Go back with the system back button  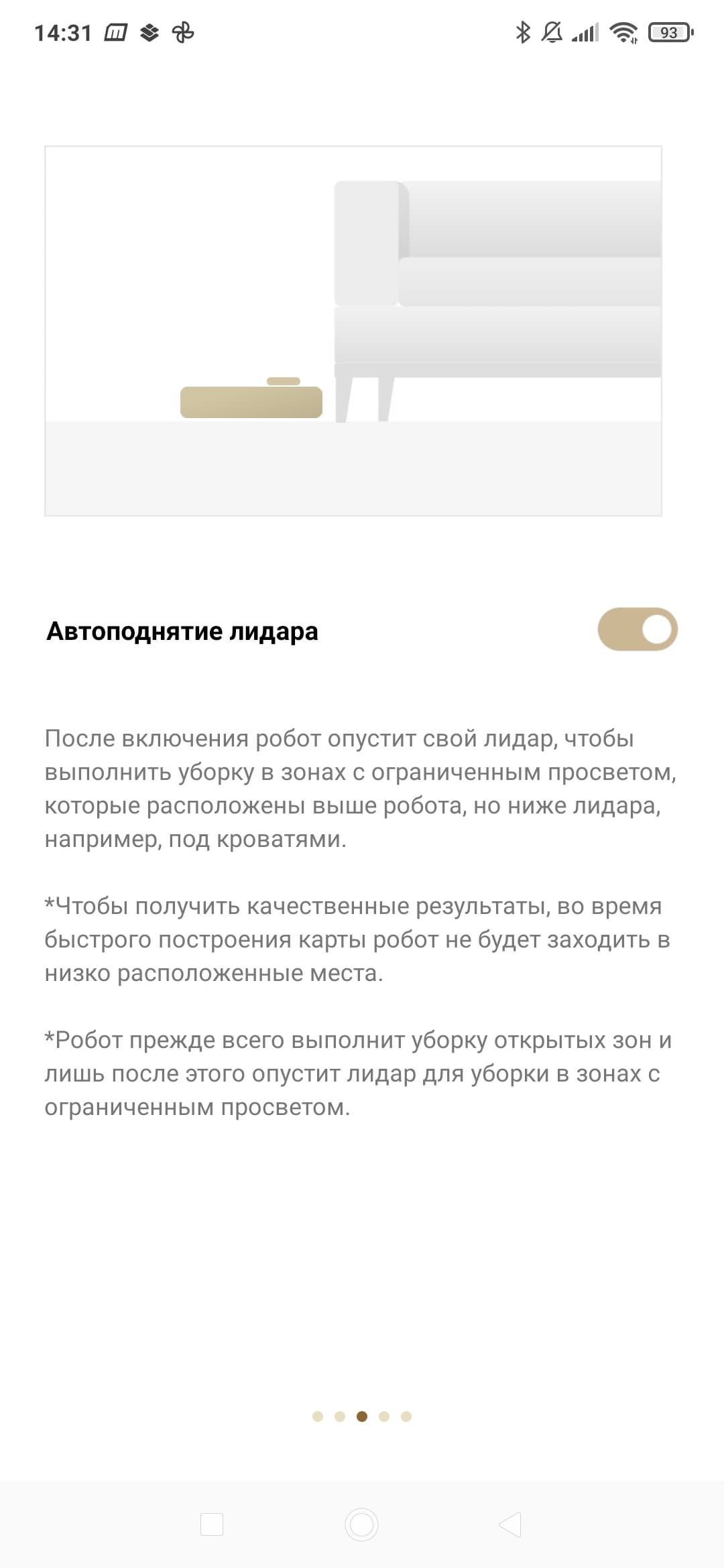pos(511,1524)
